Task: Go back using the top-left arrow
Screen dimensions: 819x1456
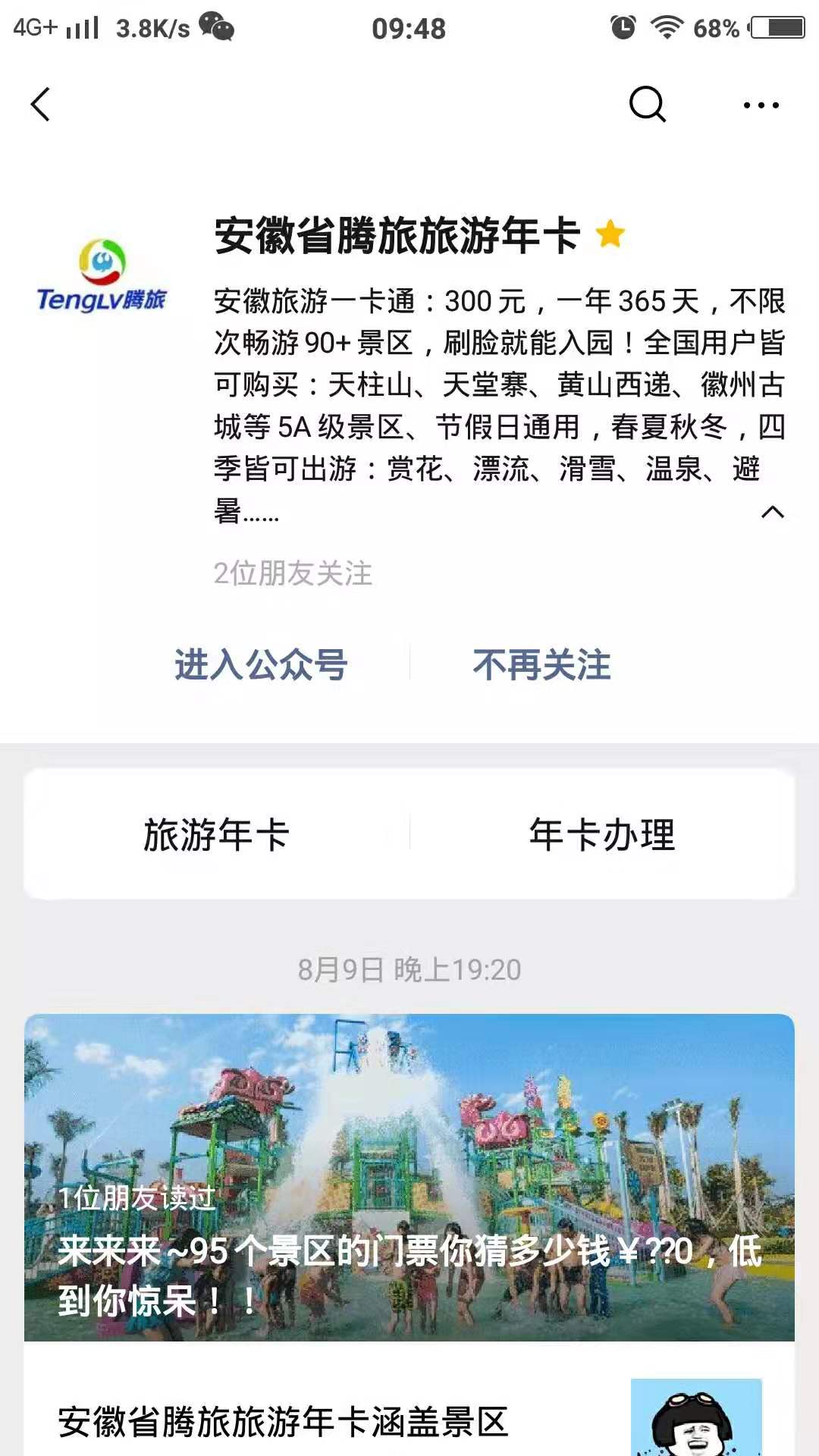Action: [x=41, y=105]
